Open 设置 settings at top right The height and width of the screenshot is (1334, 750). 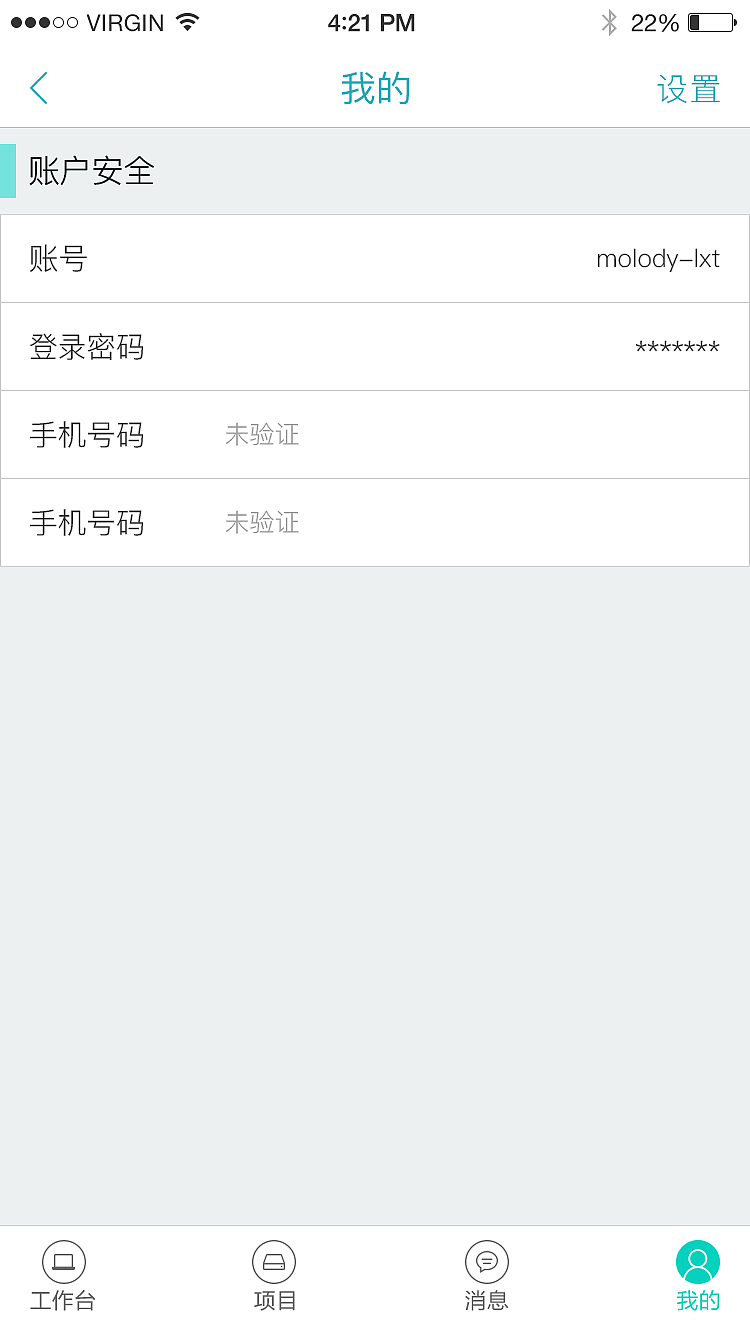click(688, 89)
